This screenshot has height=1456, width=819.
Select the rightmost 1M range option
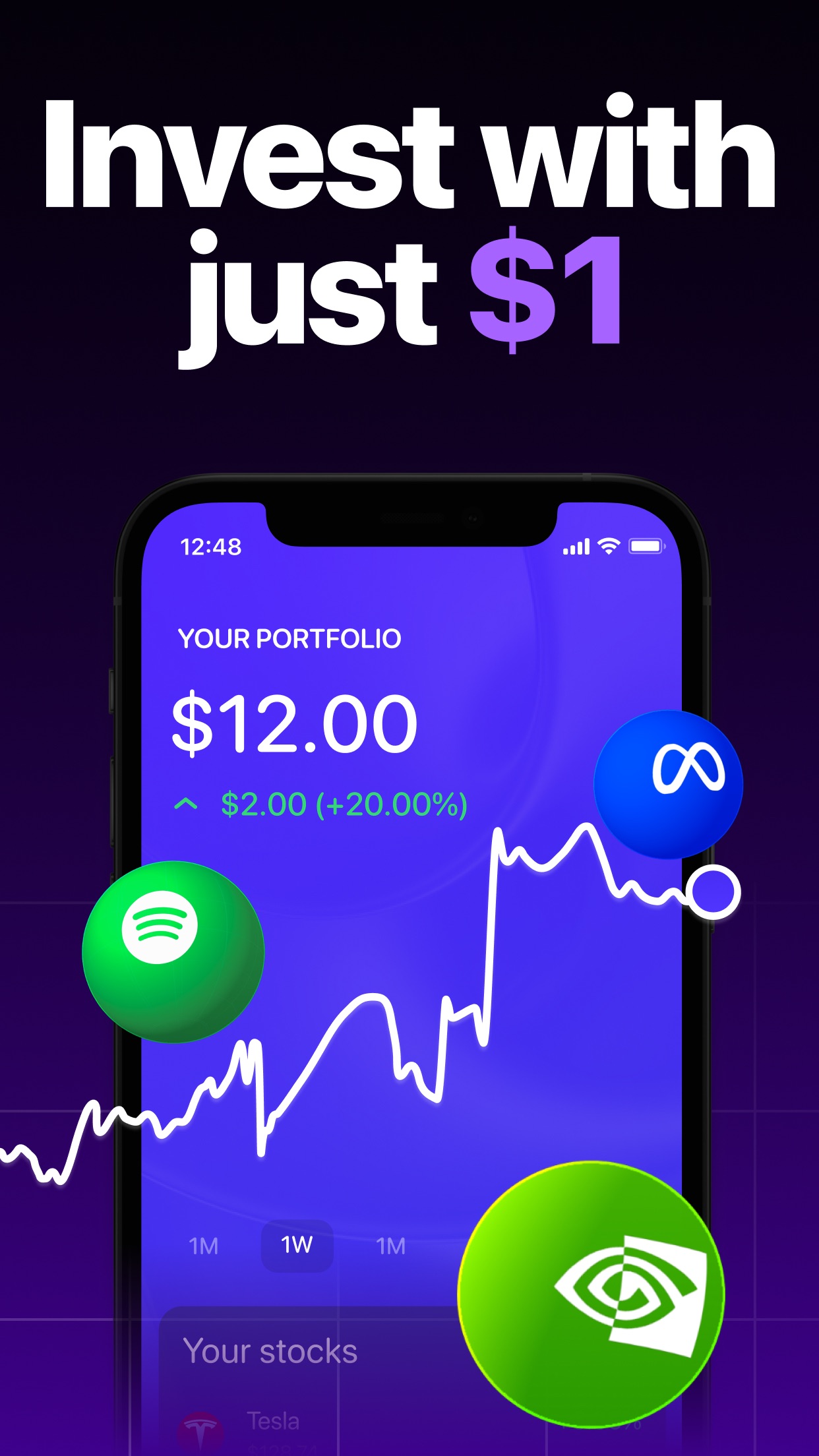point(390,1246)
